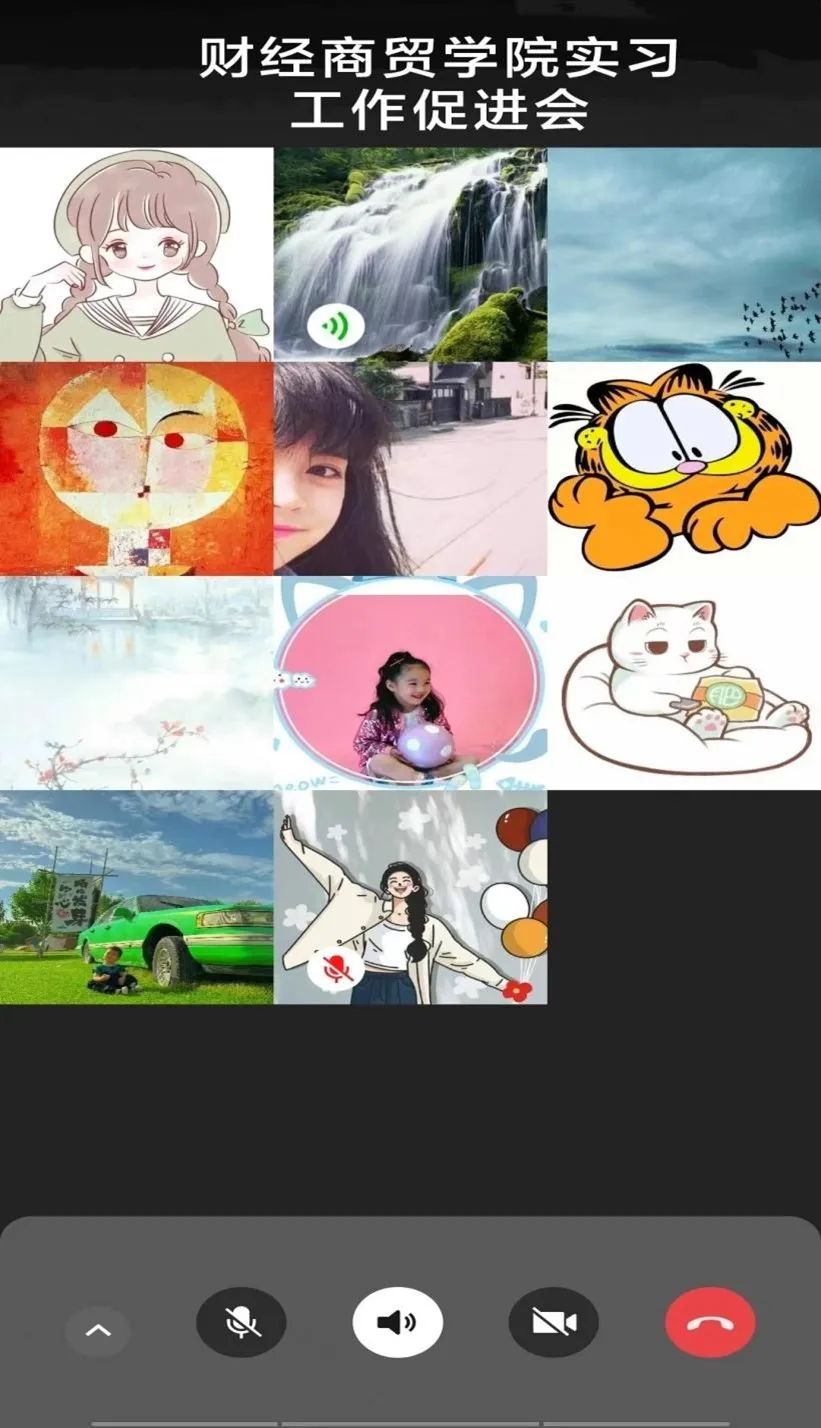Select the braided girl cartoon participant
The height and width of the screenshot is (1428, 821).
[x=136, y=254]
